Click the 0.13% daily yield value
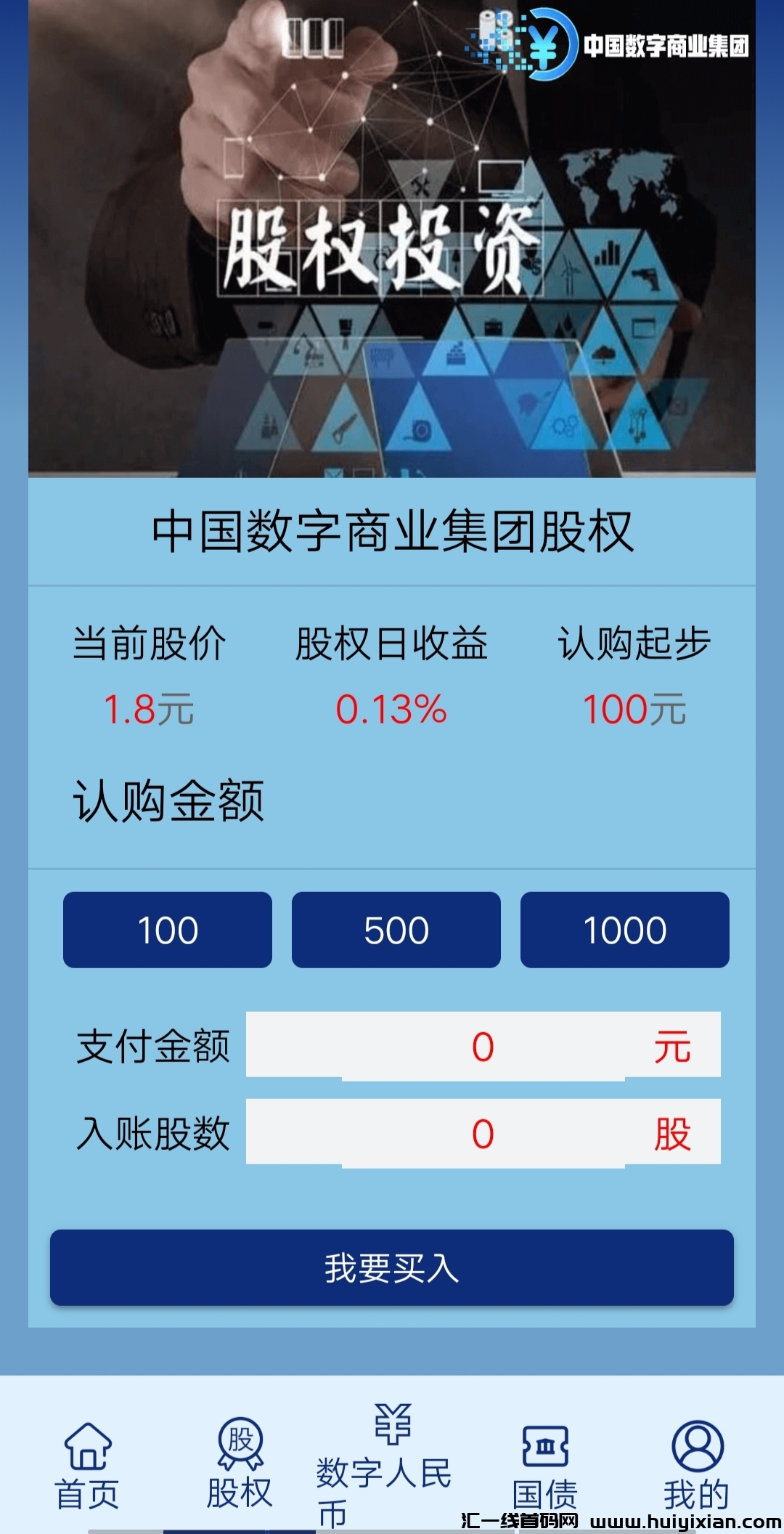Image resolution: width=784 pixels, height=1534 pixels. click(x=392, y=709)
